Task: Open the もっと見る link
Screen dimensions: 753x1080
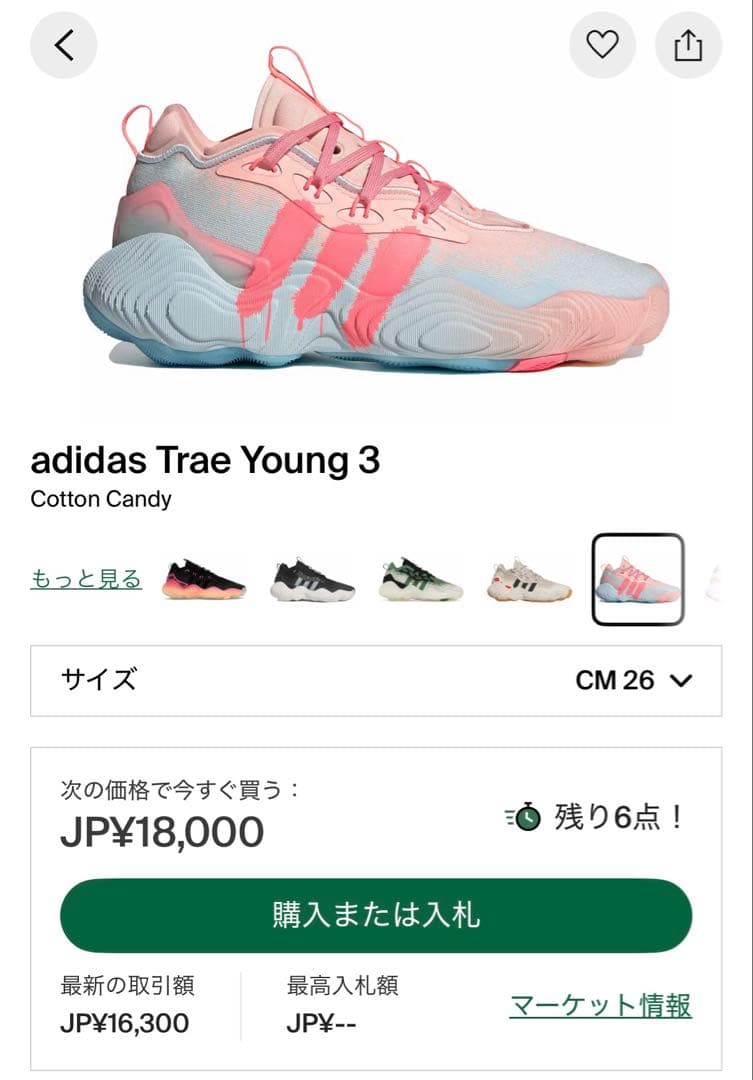Action: pyautogui.click(x=86, y=579)
